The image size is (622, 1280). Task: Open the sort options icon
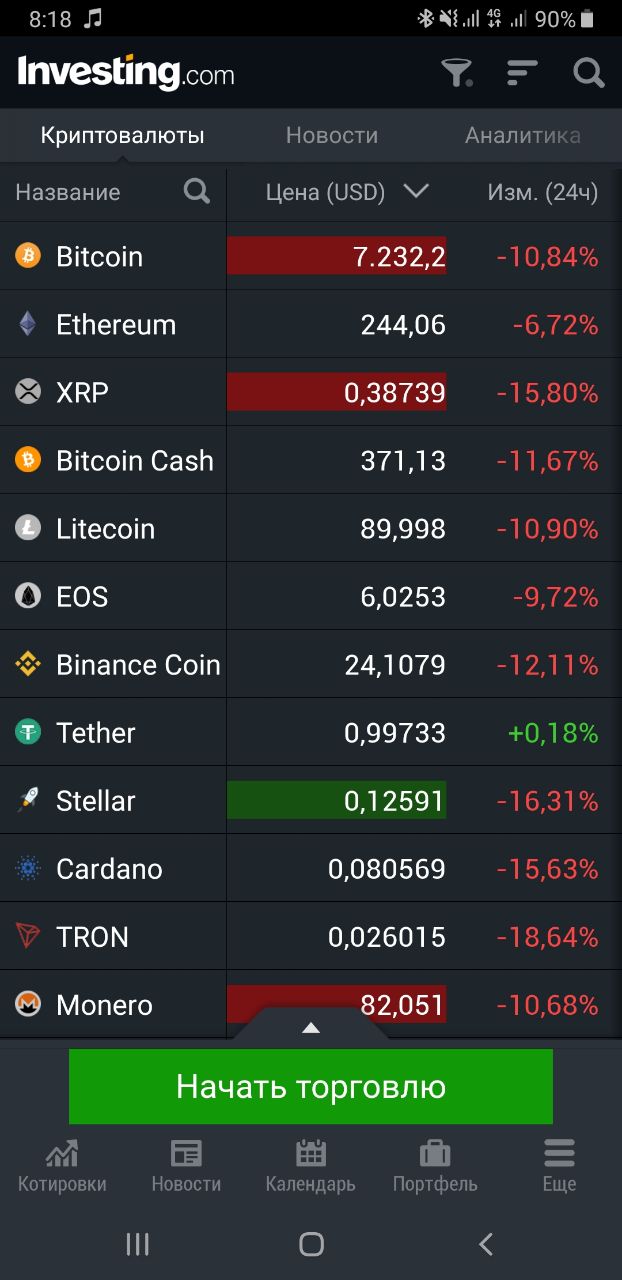pos(522,72)
